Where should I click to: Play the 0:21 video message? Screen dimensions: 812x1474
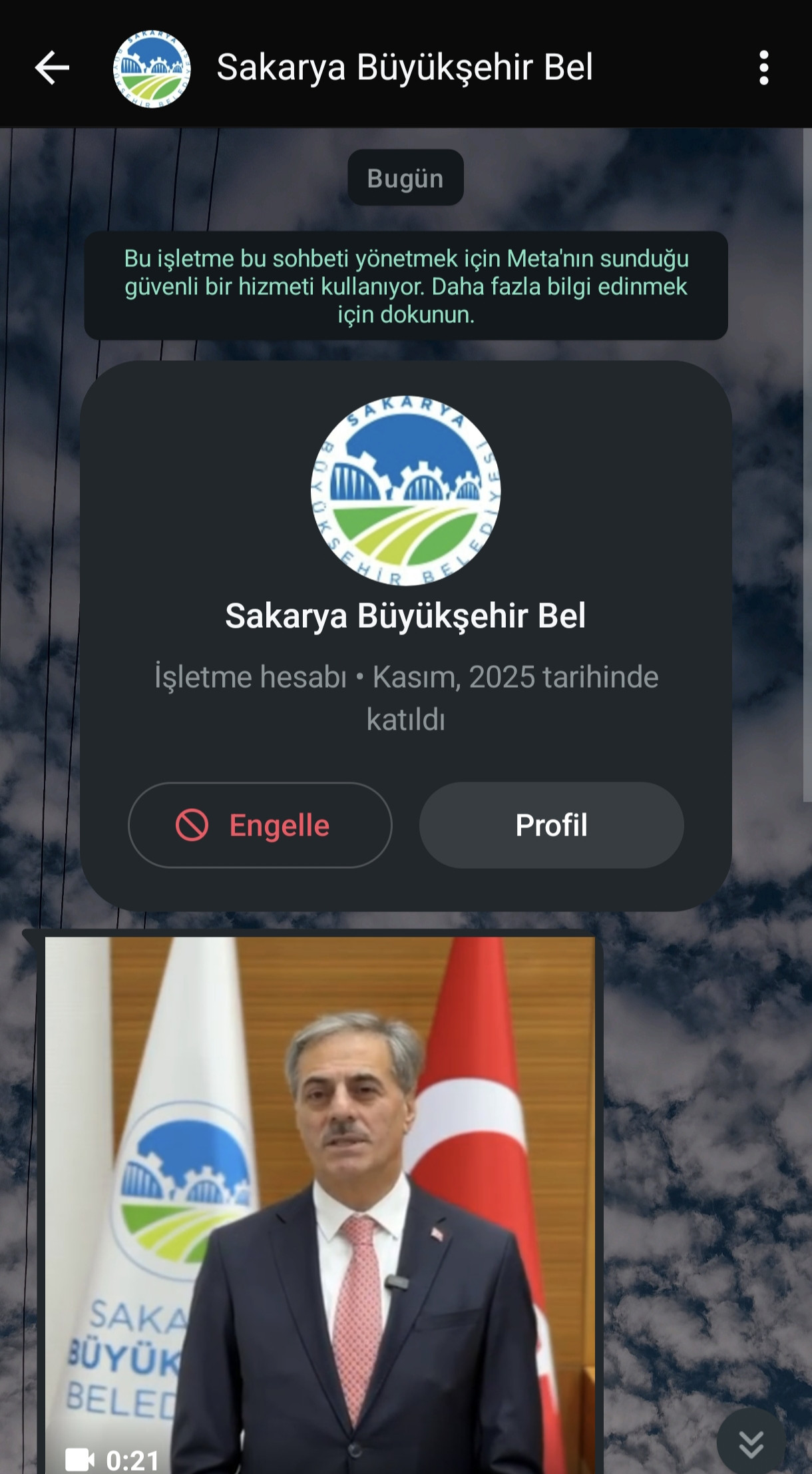pos(319,1198)
